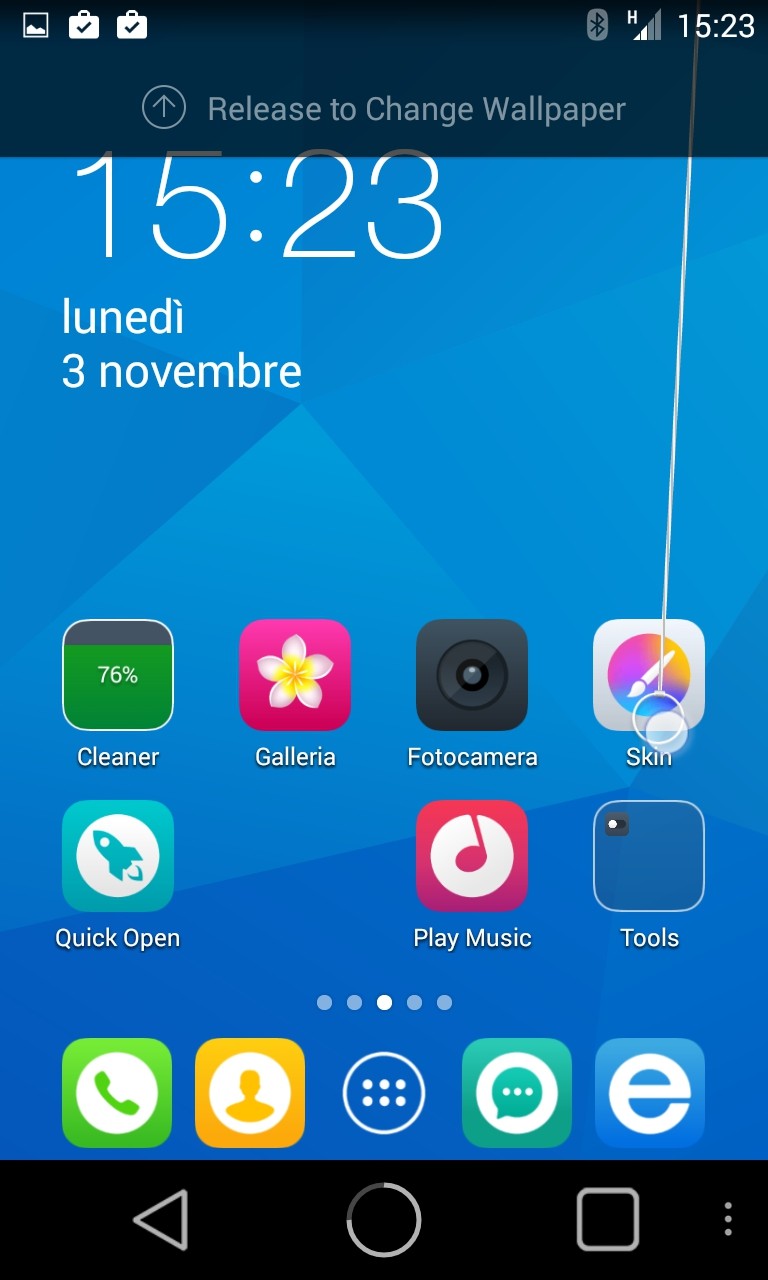Screen dimensions: 768x1280
Task: Go back with the navigation bar arrow
Action: (161, 1220)
